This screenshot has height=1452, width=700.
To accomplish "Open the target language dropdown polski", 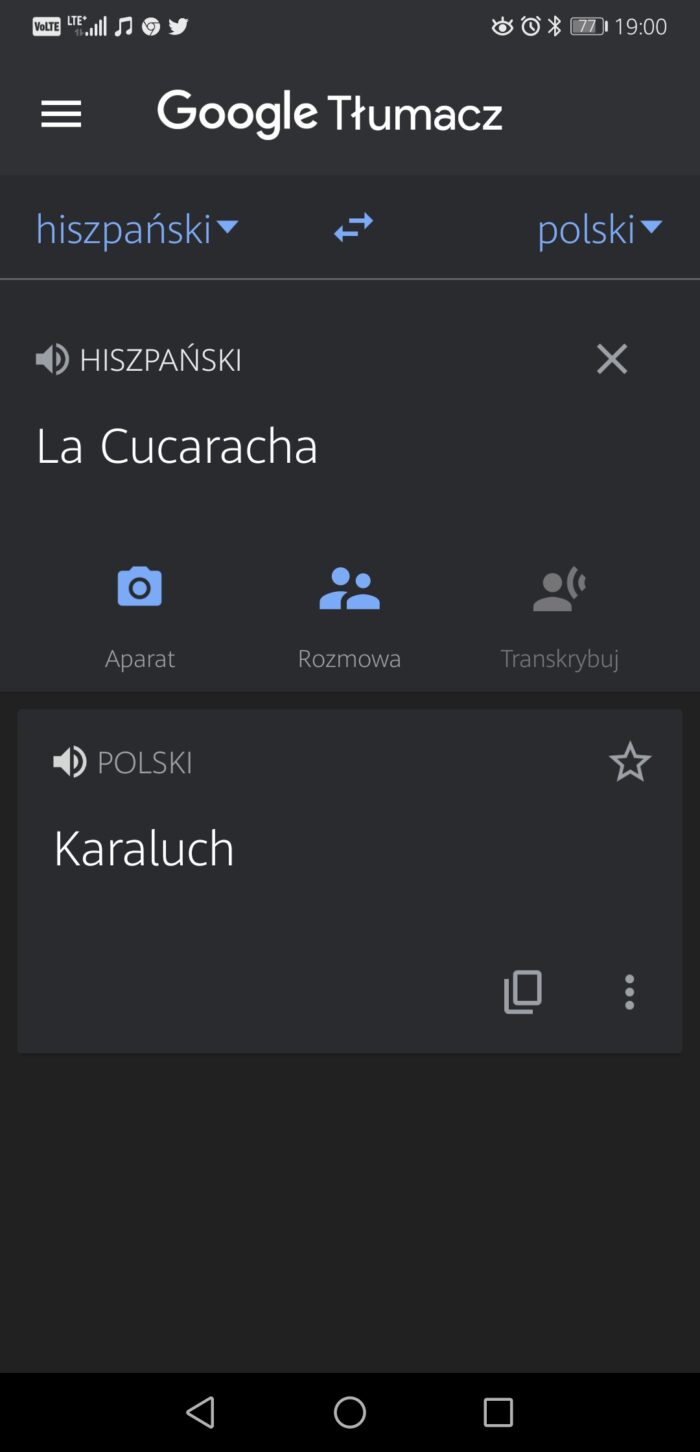I will coord(599,229).
